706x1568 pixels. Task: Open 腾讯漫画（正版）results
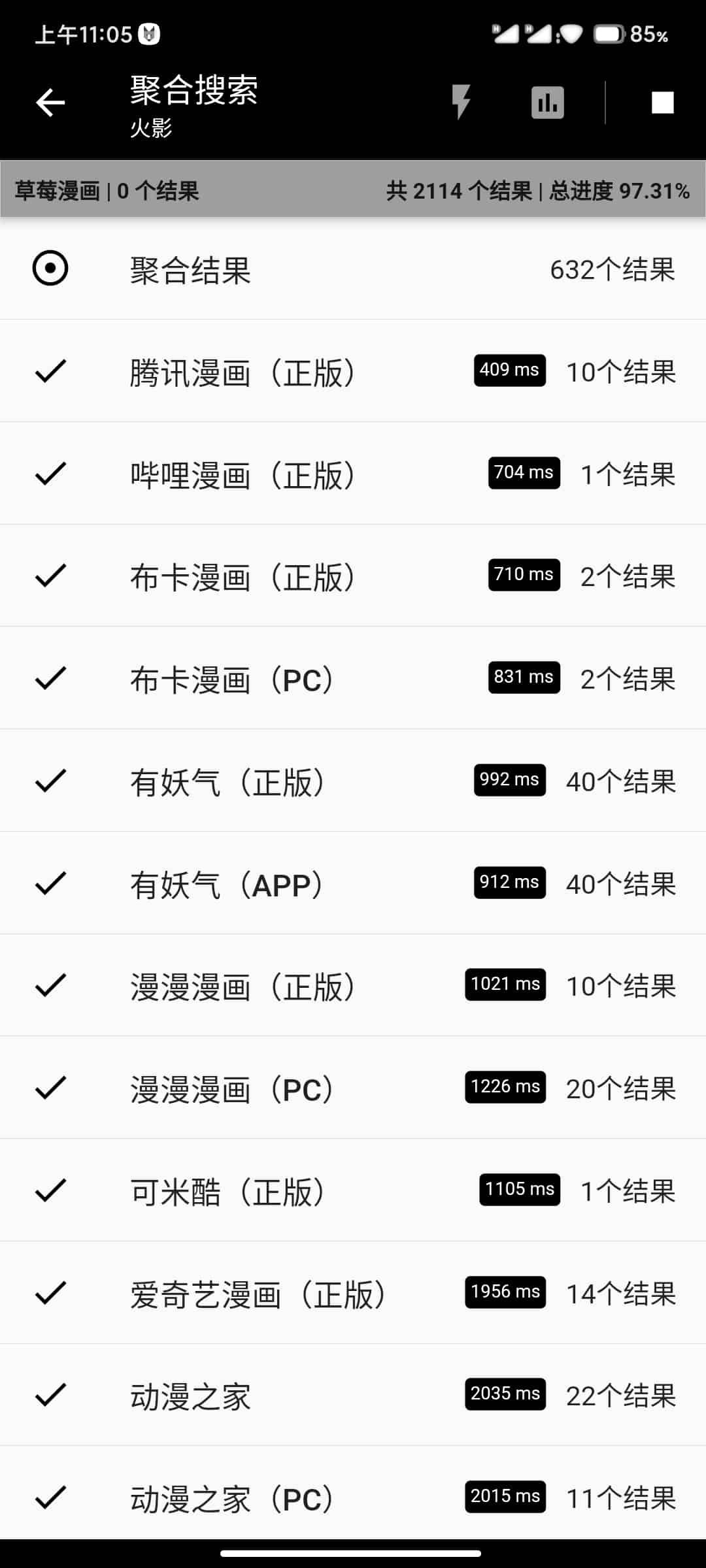tap(353, 371)
